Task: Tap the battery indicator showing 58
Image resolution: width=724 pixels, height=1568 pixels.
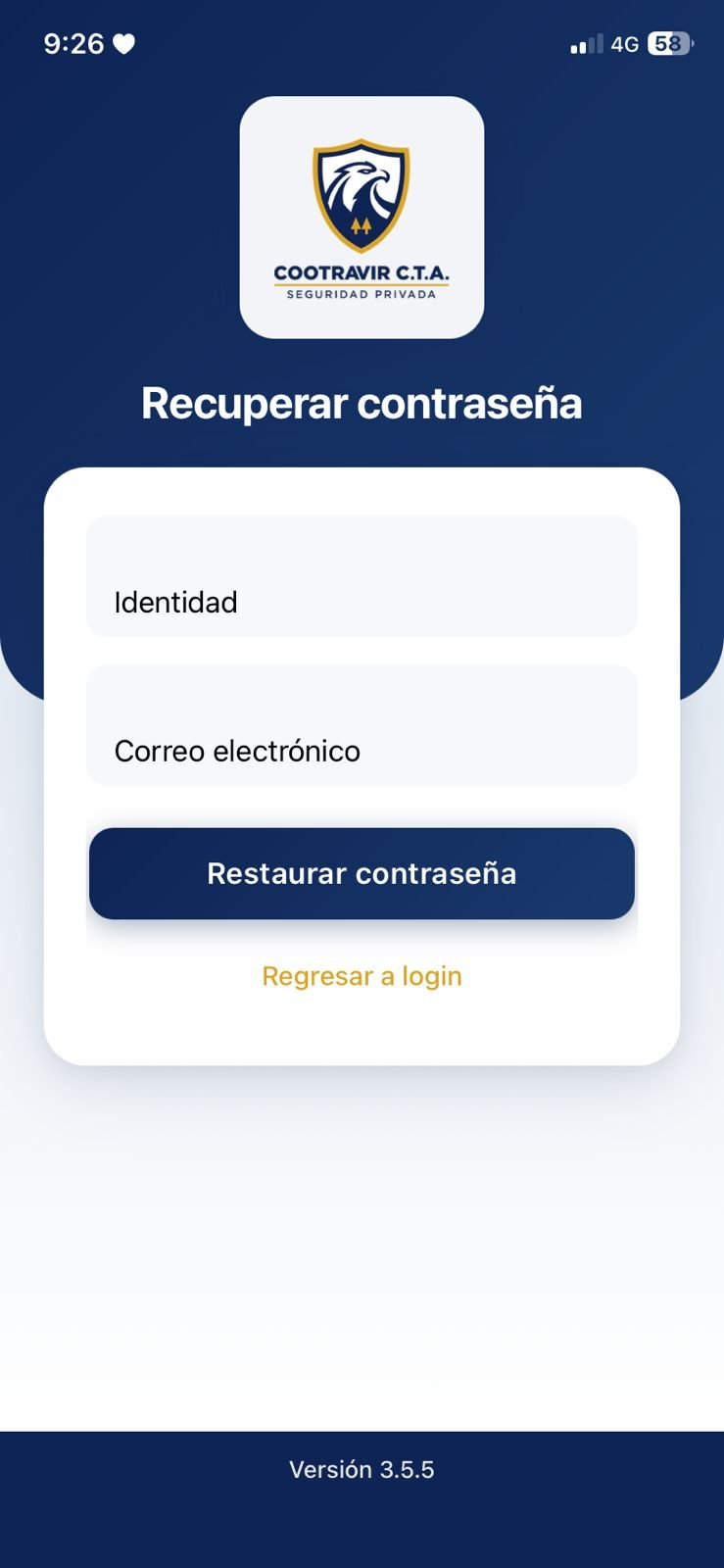Action: coord(670,43)
